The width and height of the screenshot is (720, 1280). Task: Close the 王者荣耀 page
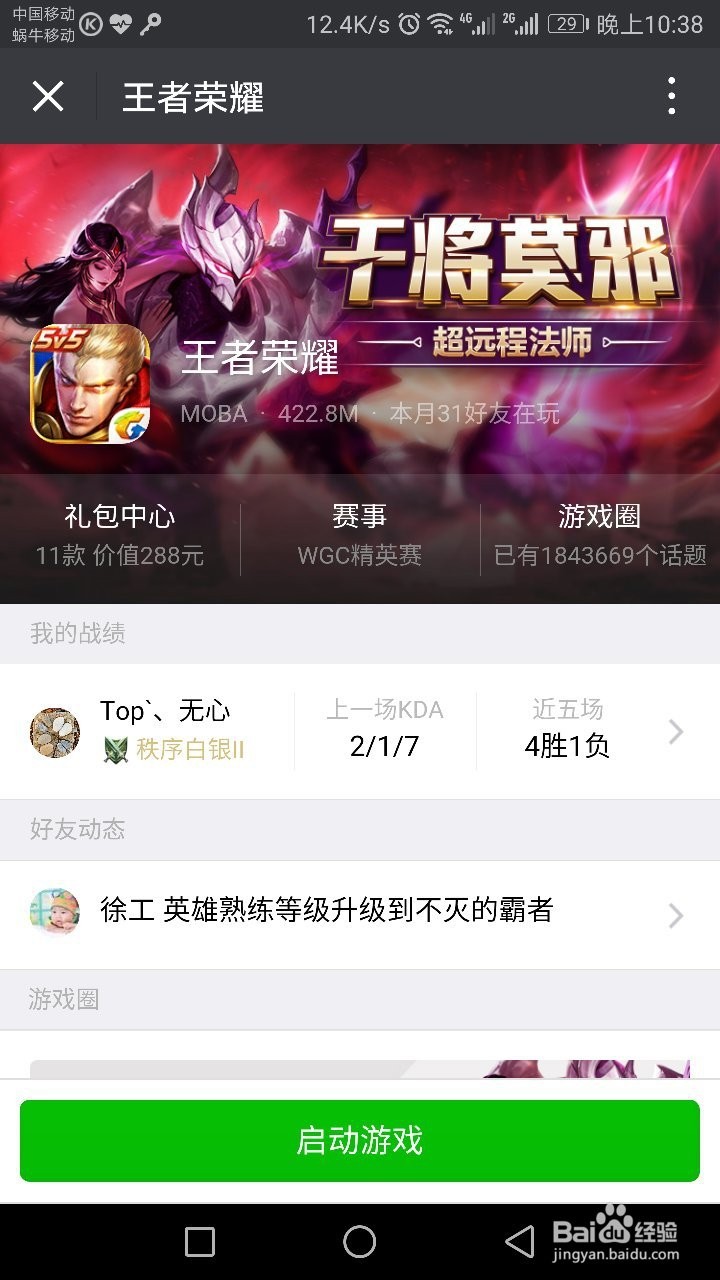[x=48, y=97]
